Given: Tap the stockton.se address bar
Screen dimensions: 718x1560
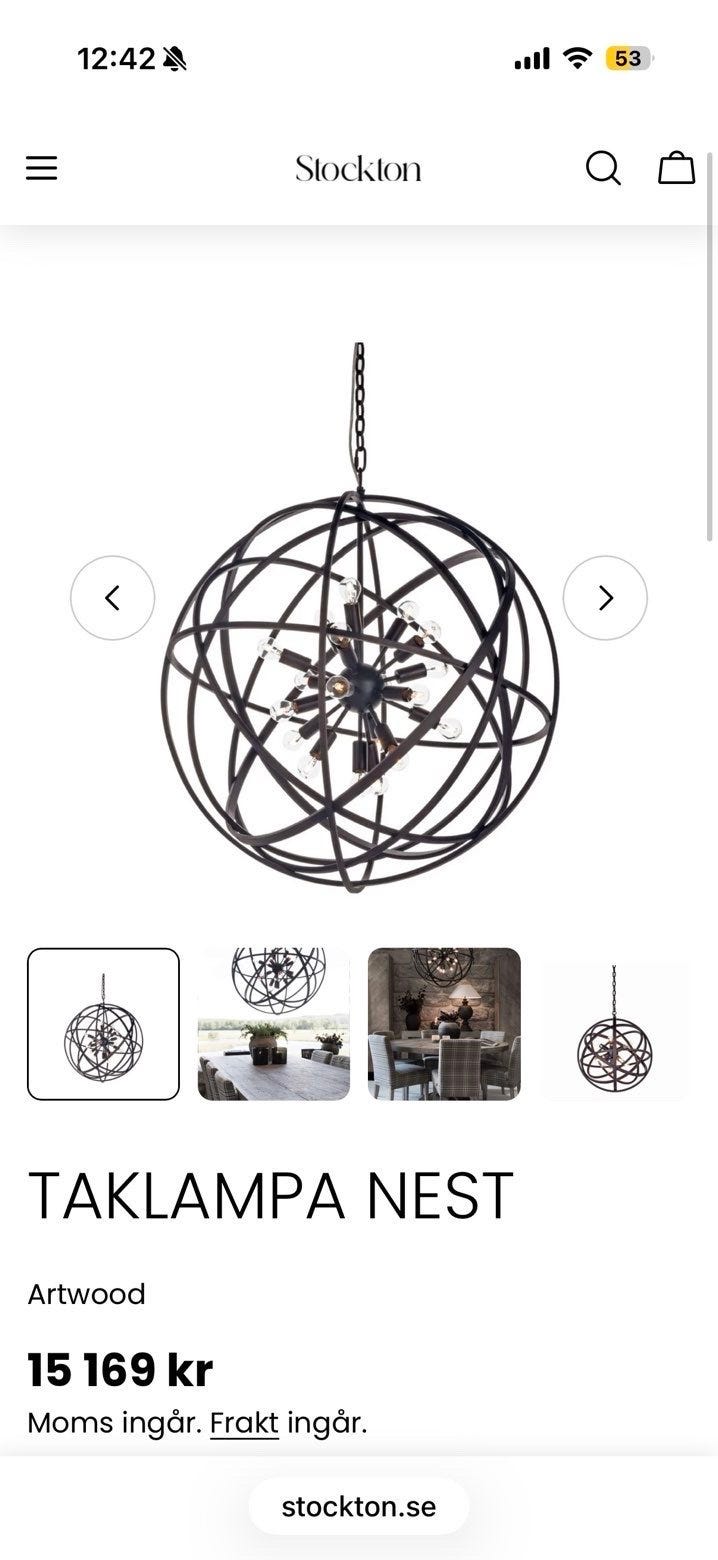Looking at the screenshot, I should point(359,1507).
